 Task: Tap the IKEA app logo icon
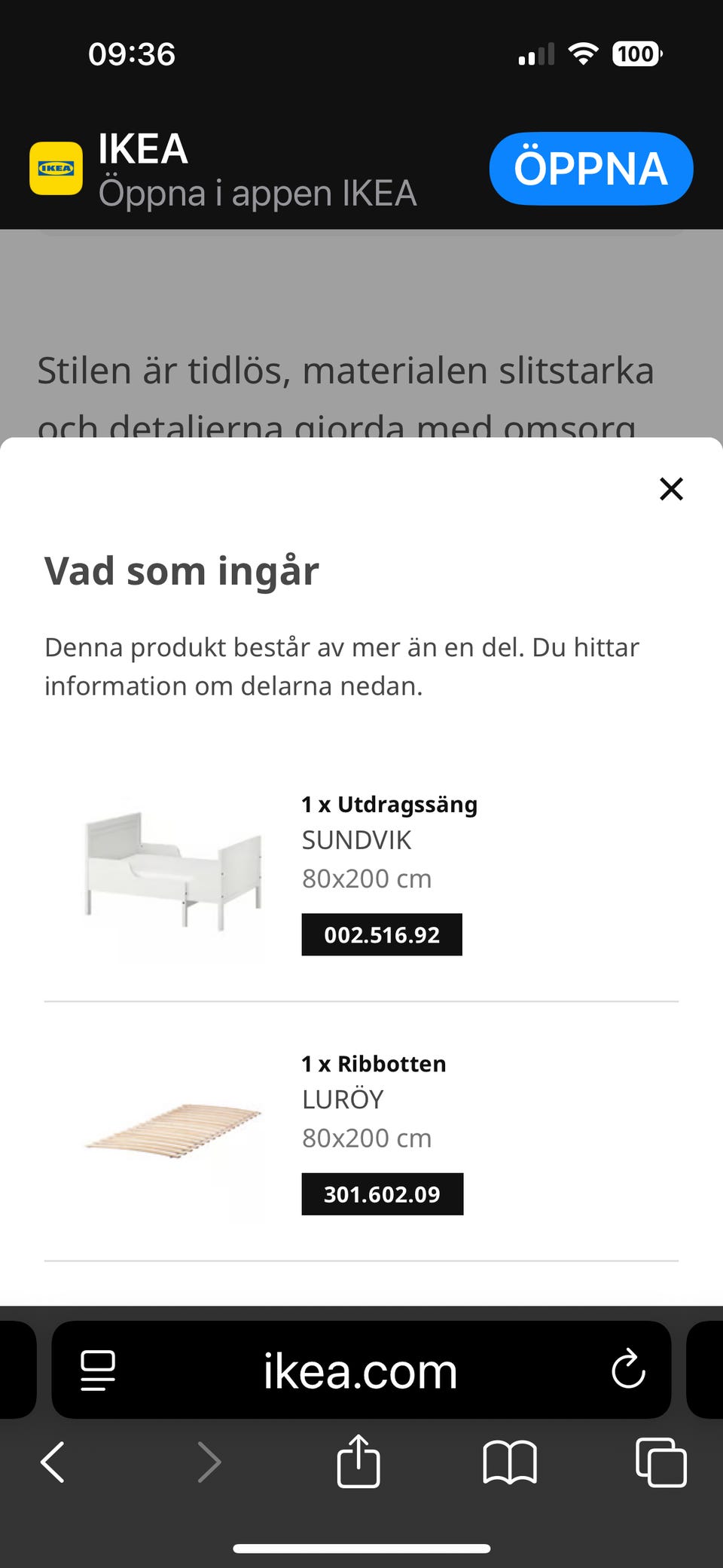point(56,168)
